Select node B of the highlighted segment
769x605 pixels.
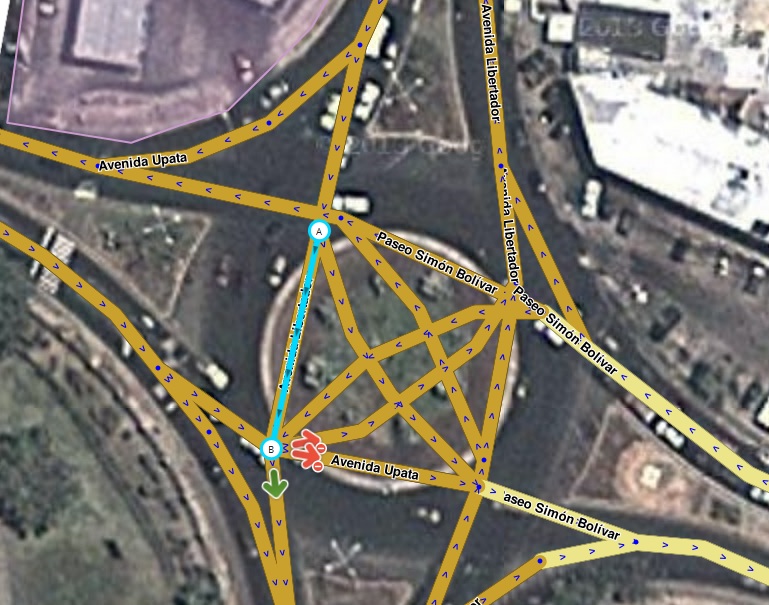click(x=270, y=449)
